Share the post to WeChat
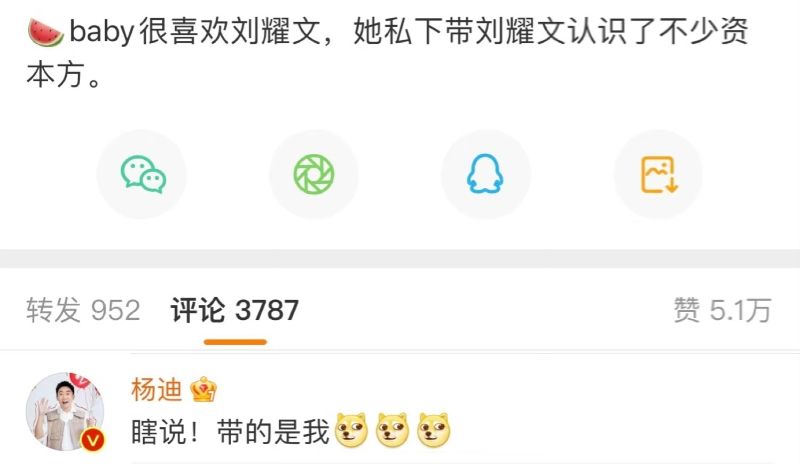 point(142,175)
